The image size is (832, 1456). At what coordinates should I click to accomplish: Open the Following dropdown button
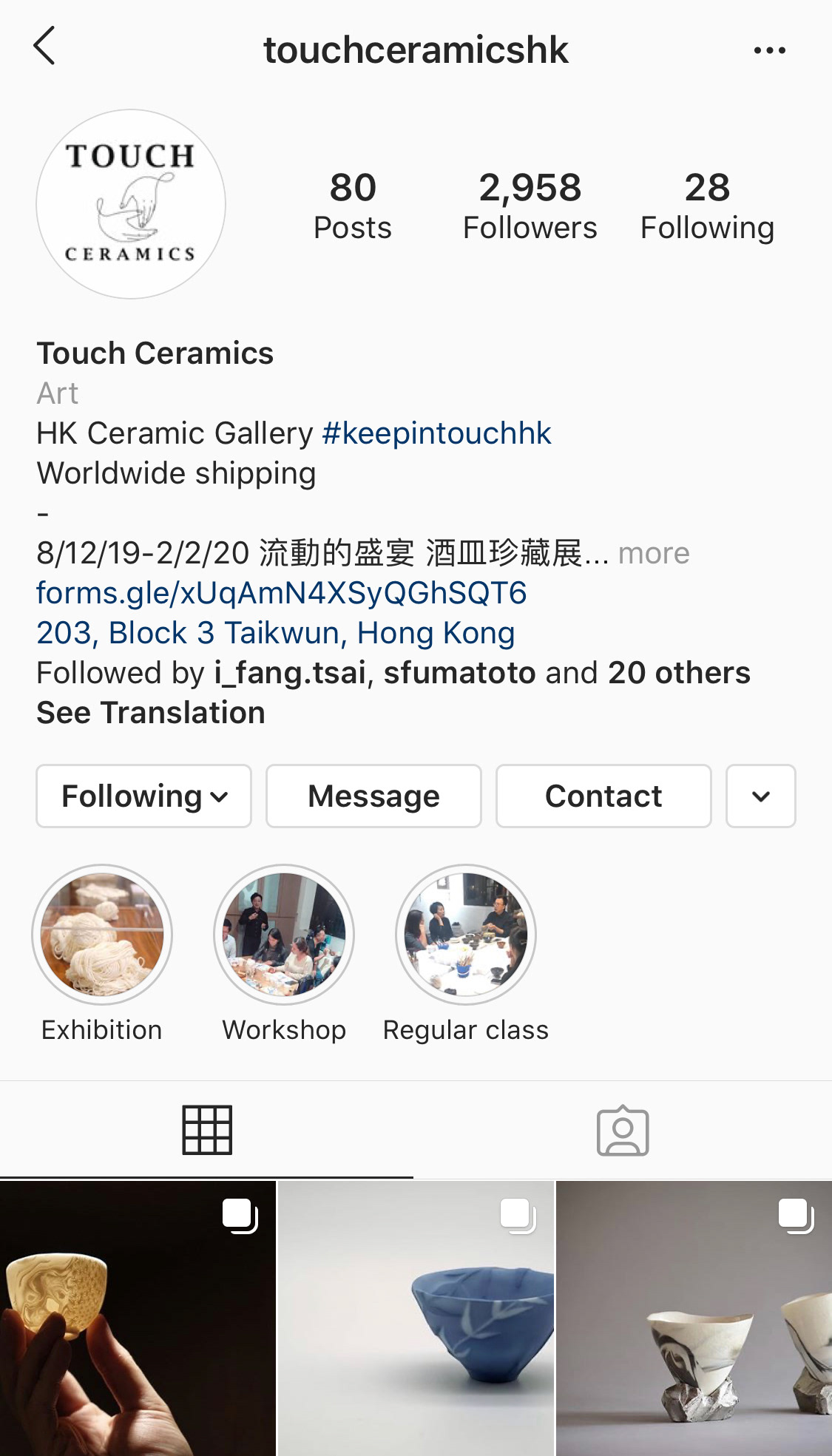click(144, 796)
